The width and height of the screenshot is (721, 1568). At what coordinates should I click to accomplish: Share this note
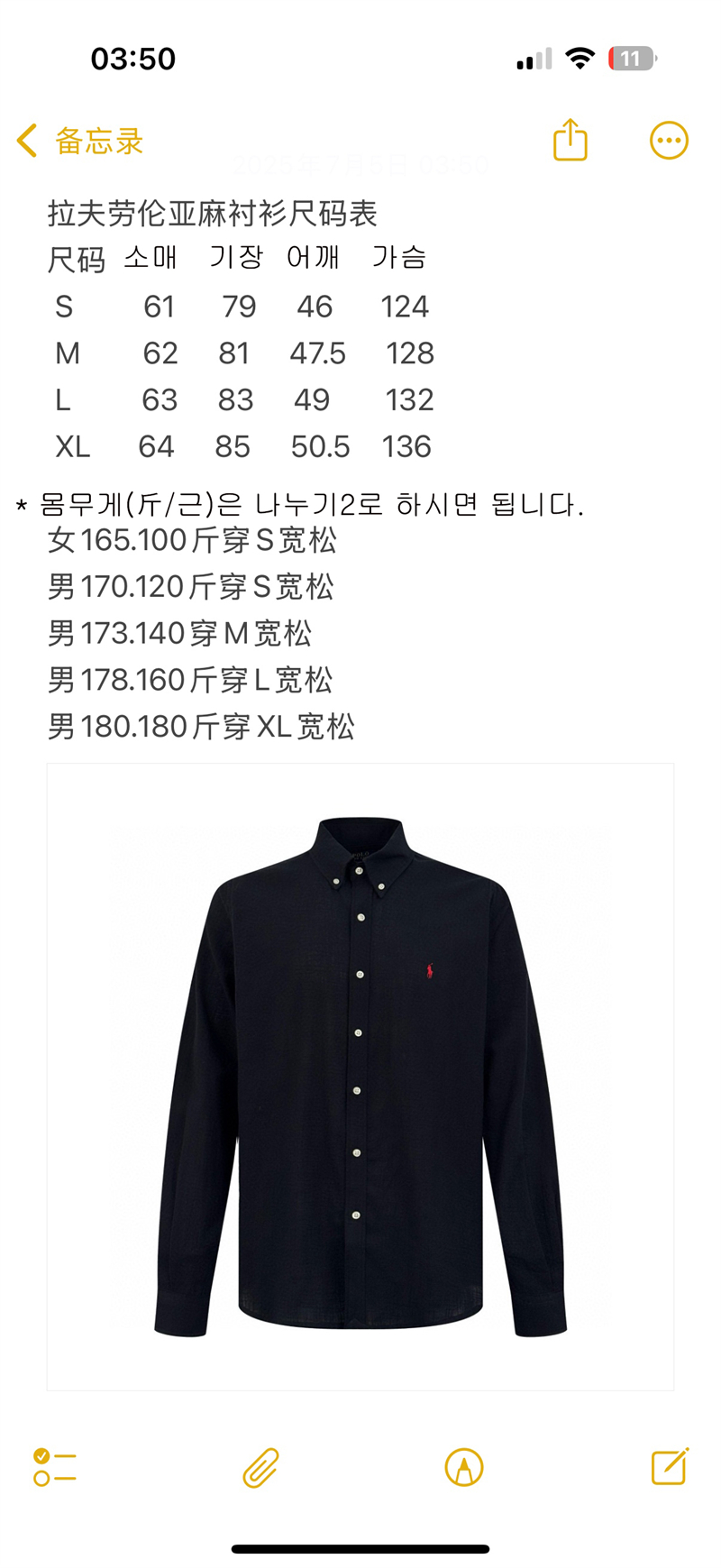coord(570,140)
